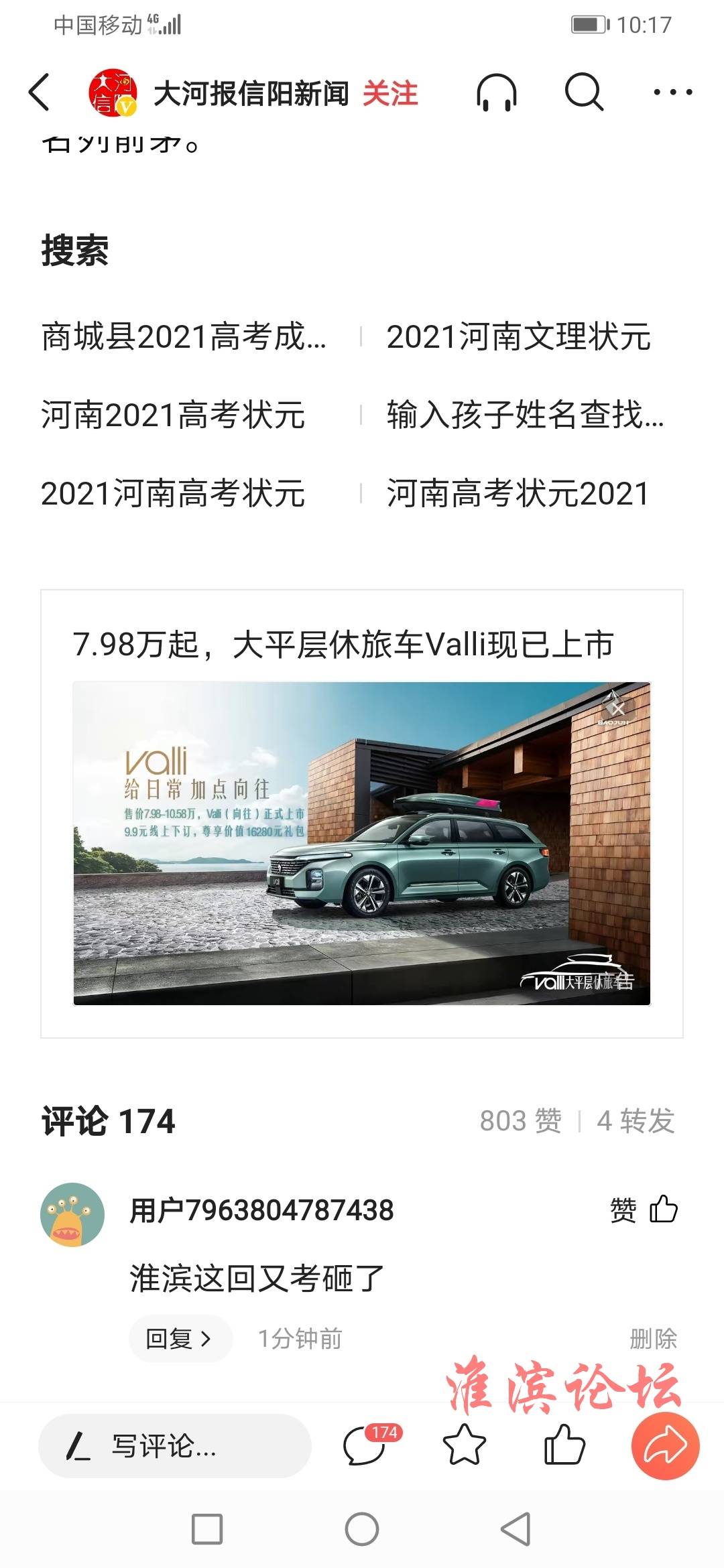Open the three-dot overflow menu
724x1568 pixels.
pyautogui.click(x=672, y=92)
